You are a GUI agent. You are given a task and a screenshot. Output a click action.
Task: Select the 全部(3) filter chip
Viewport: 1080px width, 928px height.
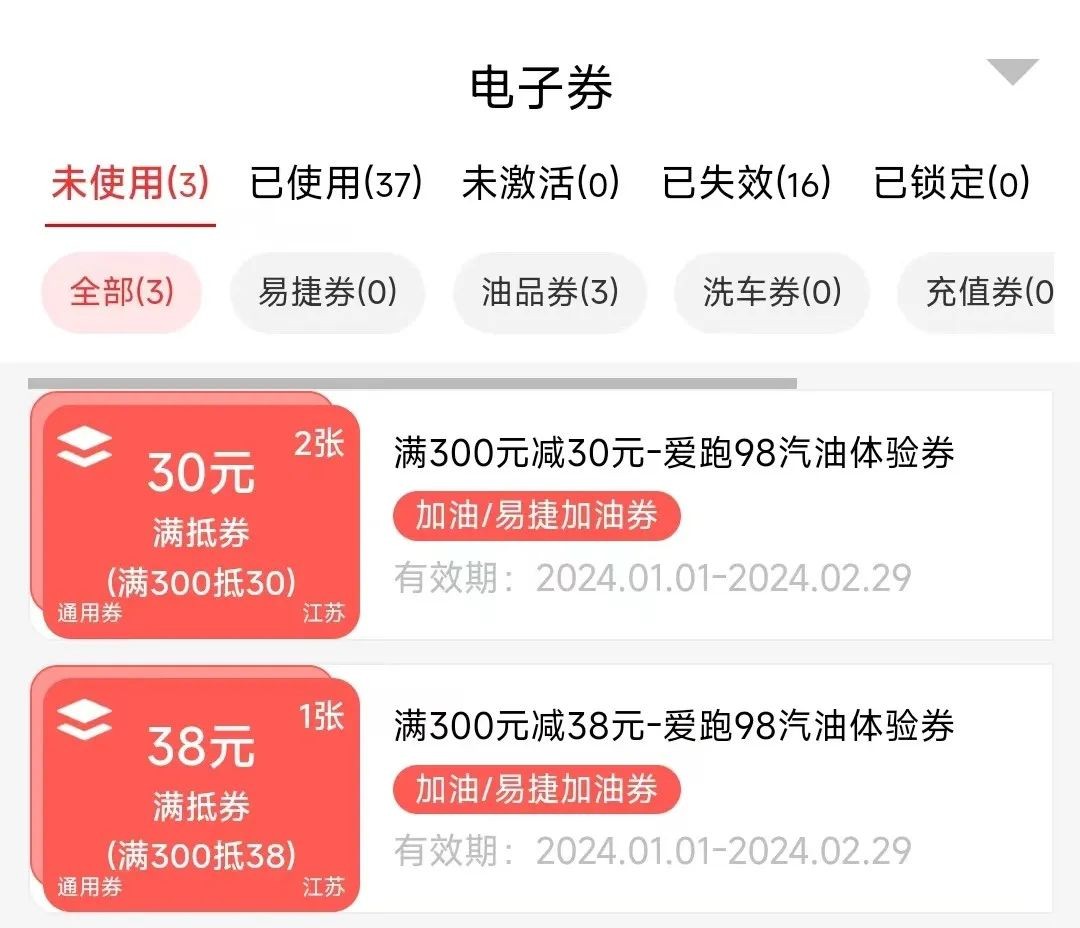[x=121, y=293]
